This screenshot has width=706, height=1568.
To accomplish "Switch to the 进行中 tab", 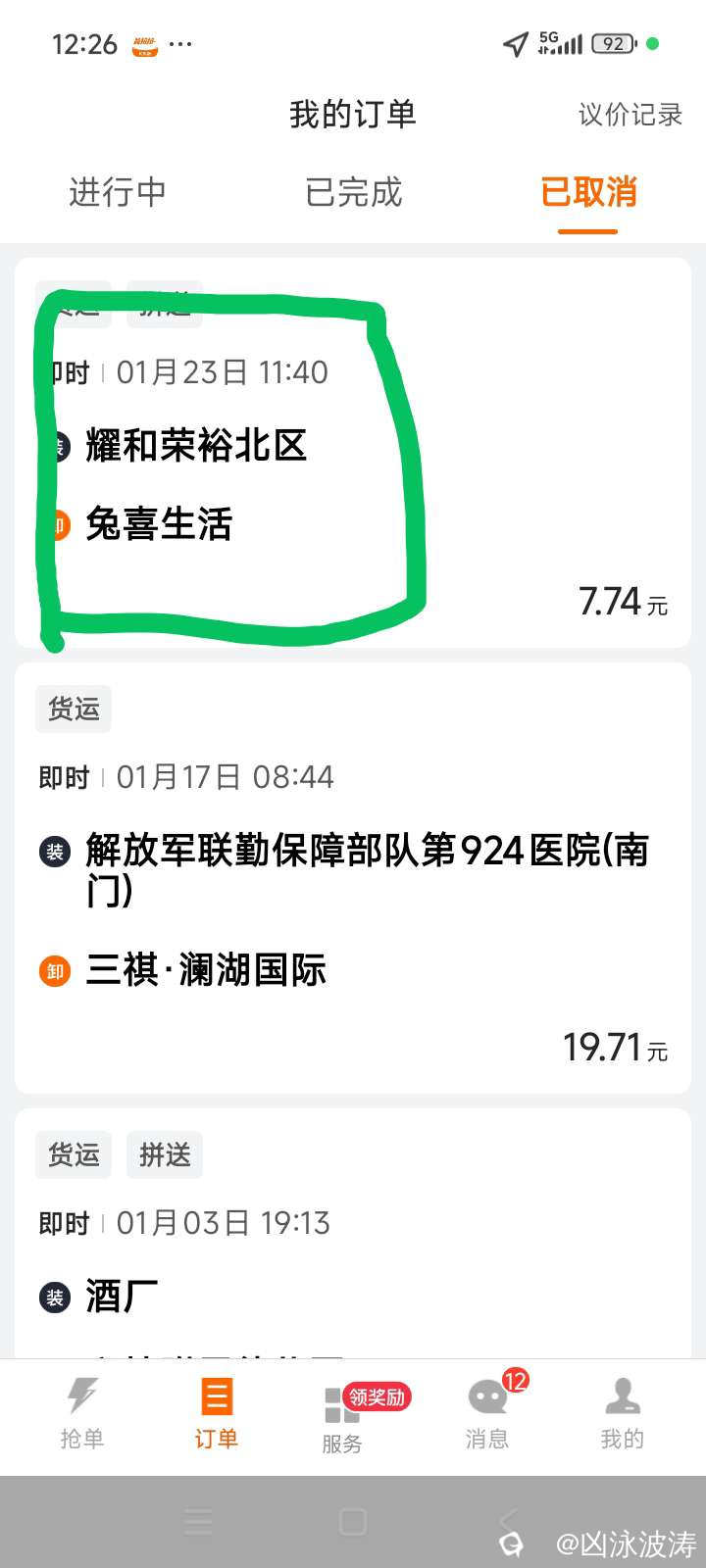I will click(x=117, y=192).
